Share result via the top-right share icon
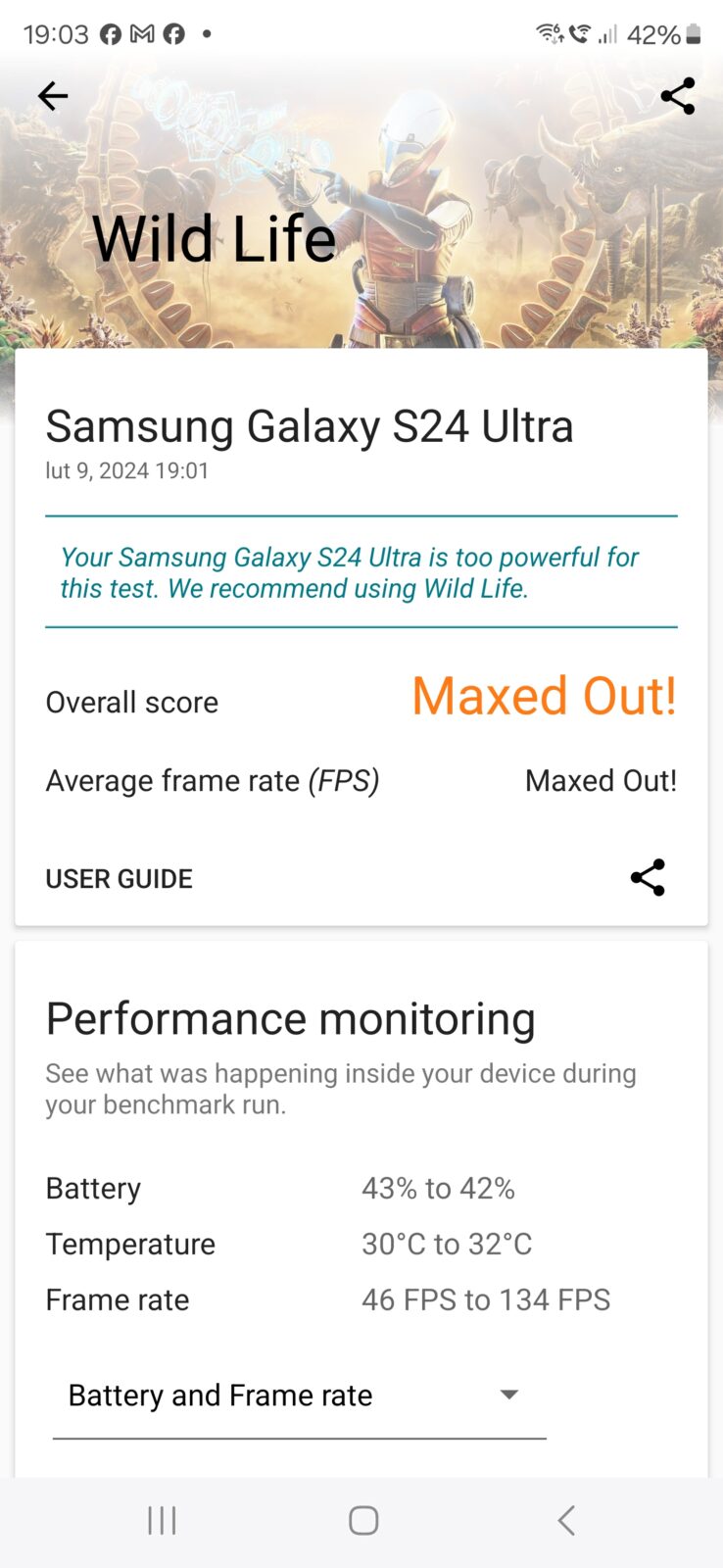 pyautogui.click(x=678, y=96)
